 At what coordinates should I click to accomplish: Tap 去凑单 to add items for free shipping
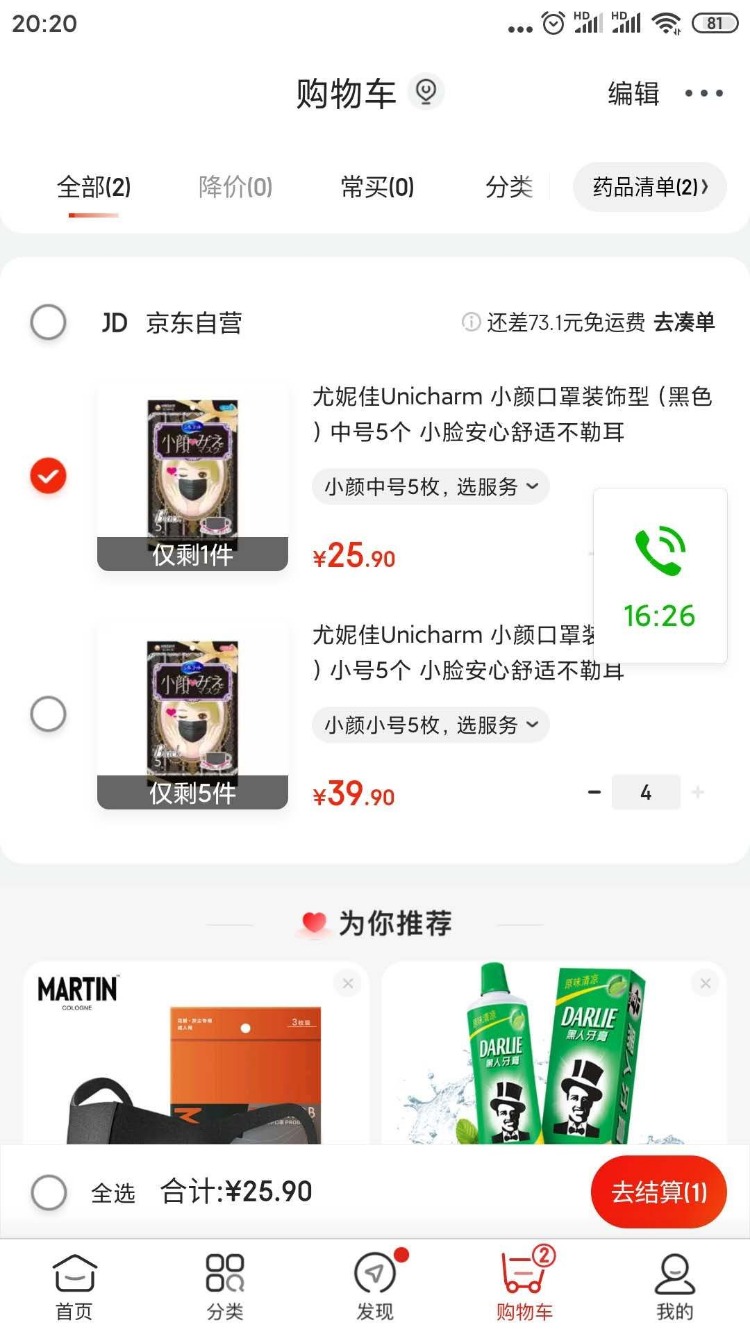point(684,322)
